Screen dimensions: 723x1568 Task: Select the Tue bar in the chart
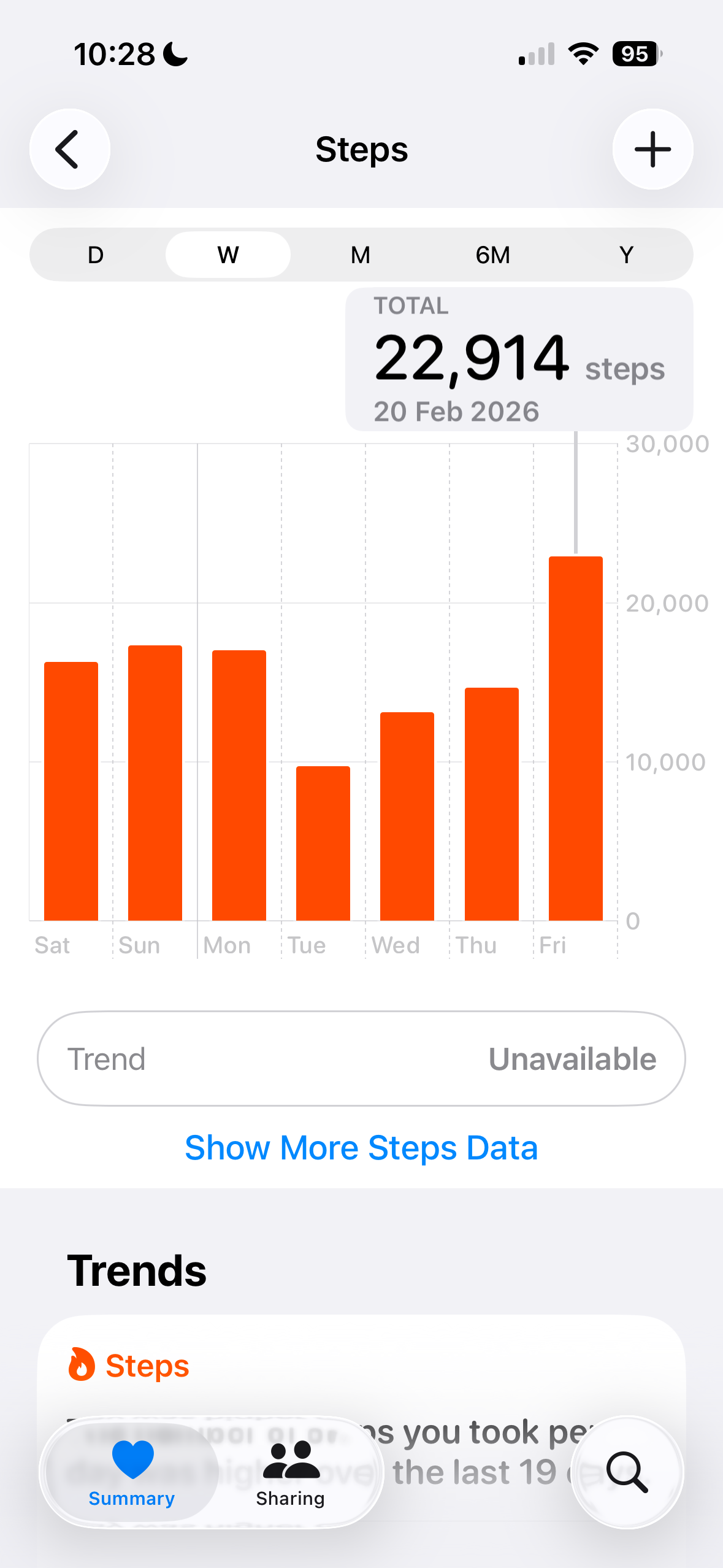click(x=323, y=844)
